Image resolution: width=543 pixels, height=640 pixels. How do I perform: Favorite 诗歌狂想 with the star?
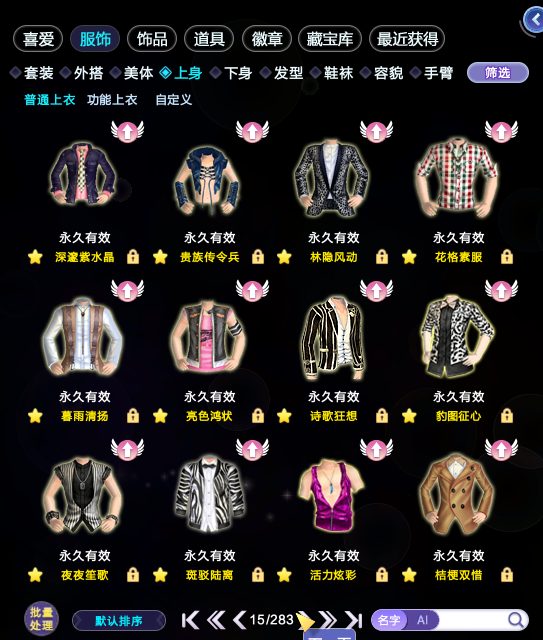coord(284,416)
